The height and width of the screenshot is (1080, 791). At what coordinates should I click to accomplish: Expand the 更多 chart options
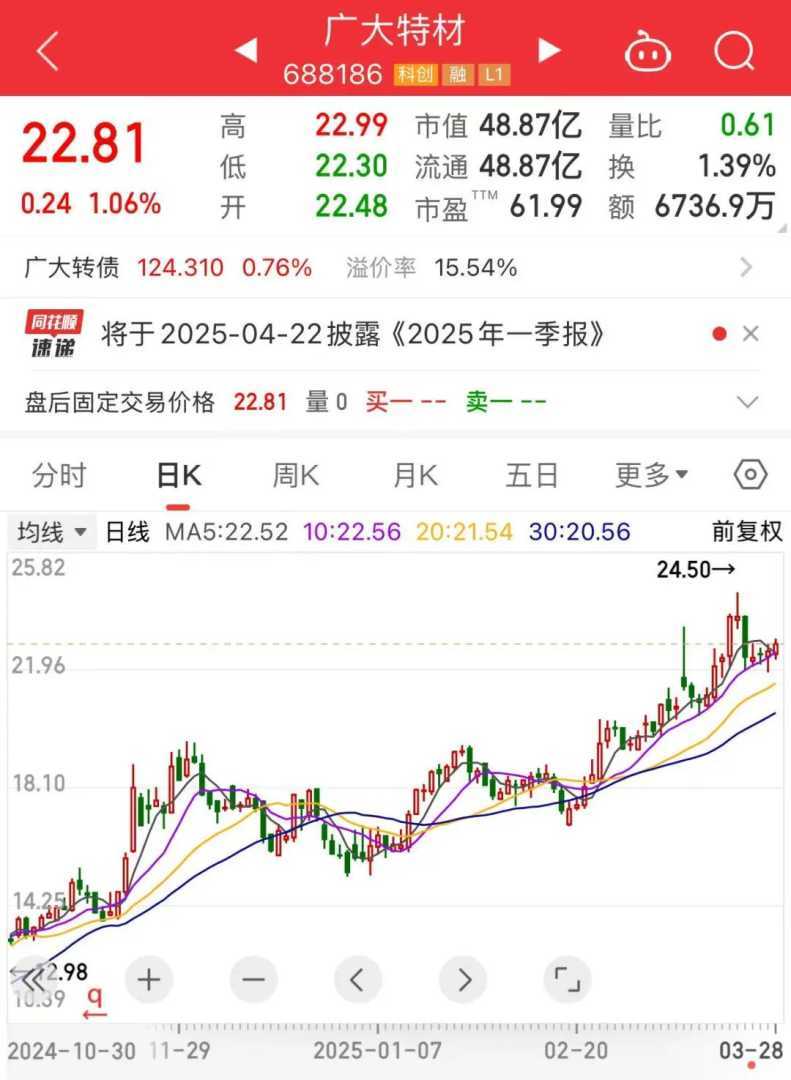651,476
